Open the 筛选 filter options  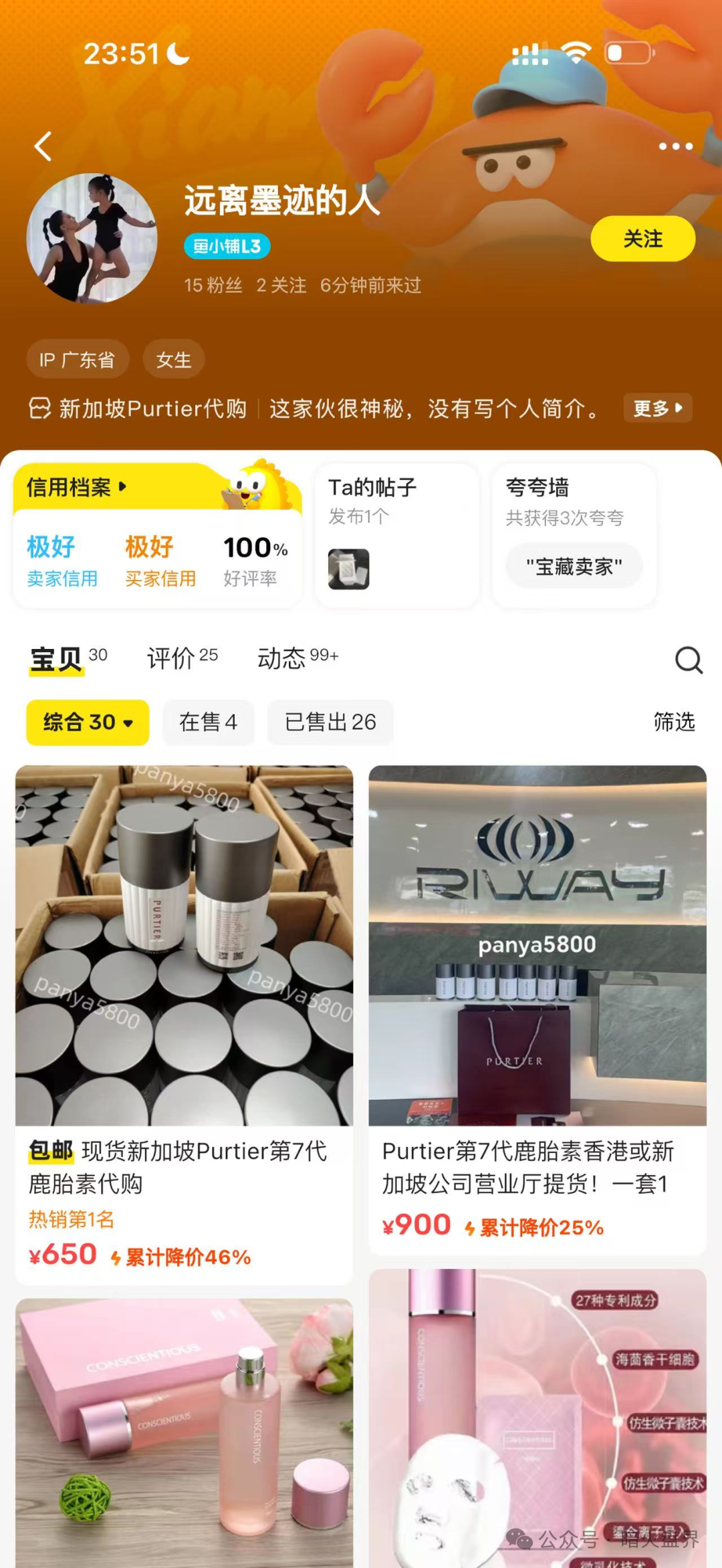tap(674, 722)
